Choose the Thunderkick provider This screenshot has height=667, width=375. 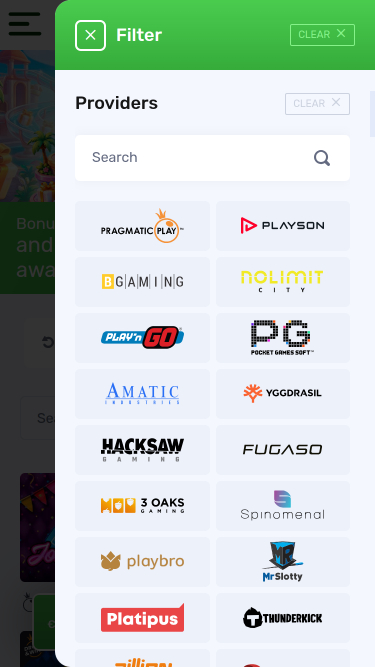click(283, 618)
